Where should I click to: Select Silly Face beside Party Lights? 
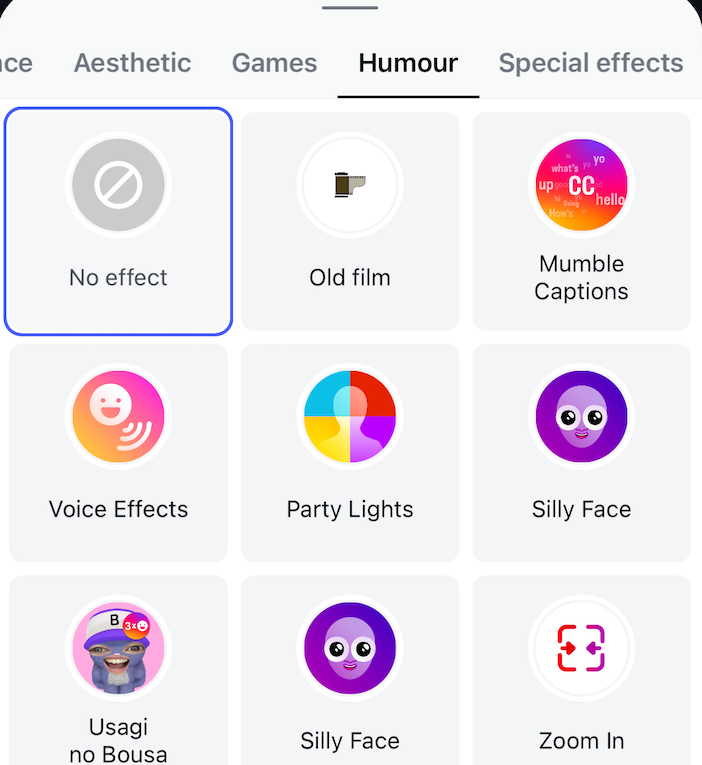(581, 452)
